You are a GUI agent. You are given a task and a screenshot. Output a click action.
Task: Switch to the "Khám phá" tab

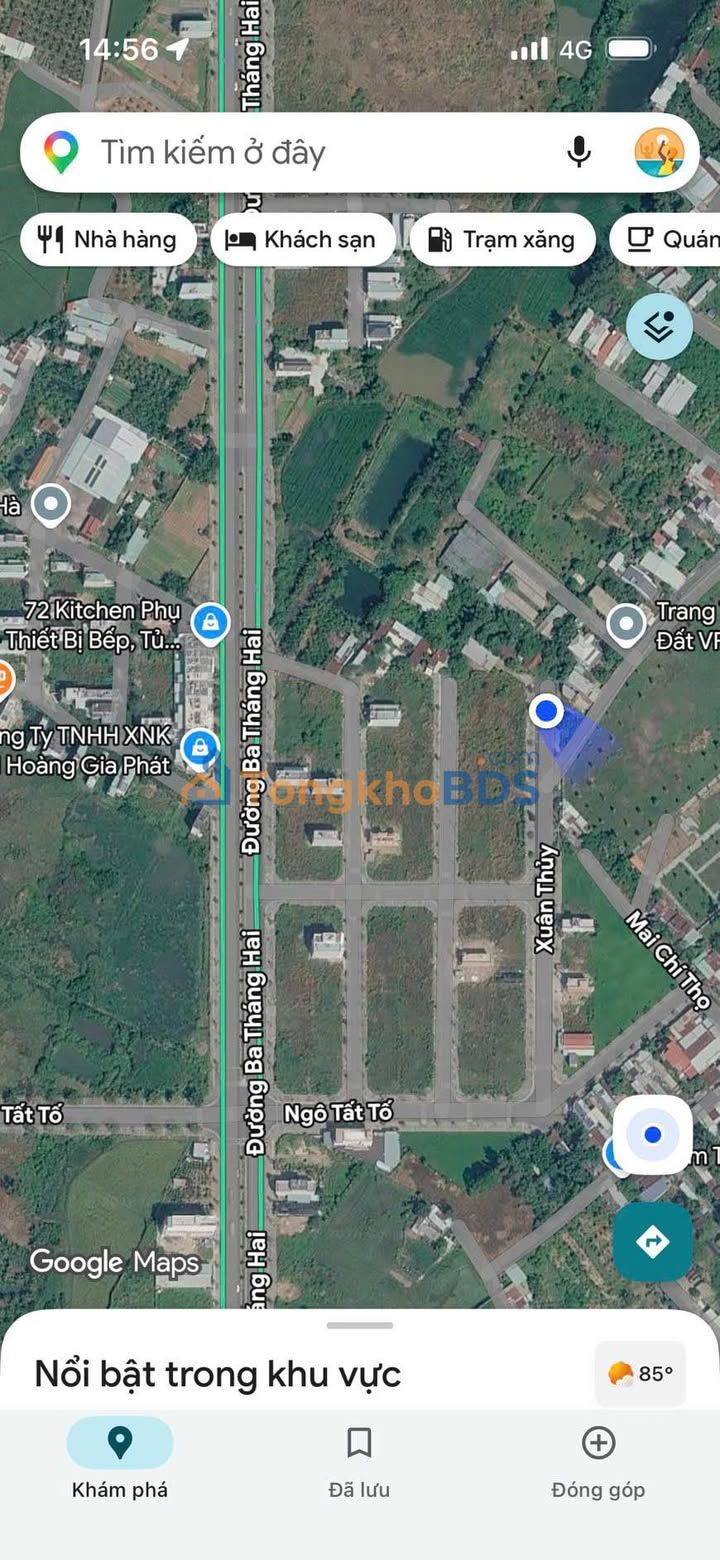tap(120, 1459)
